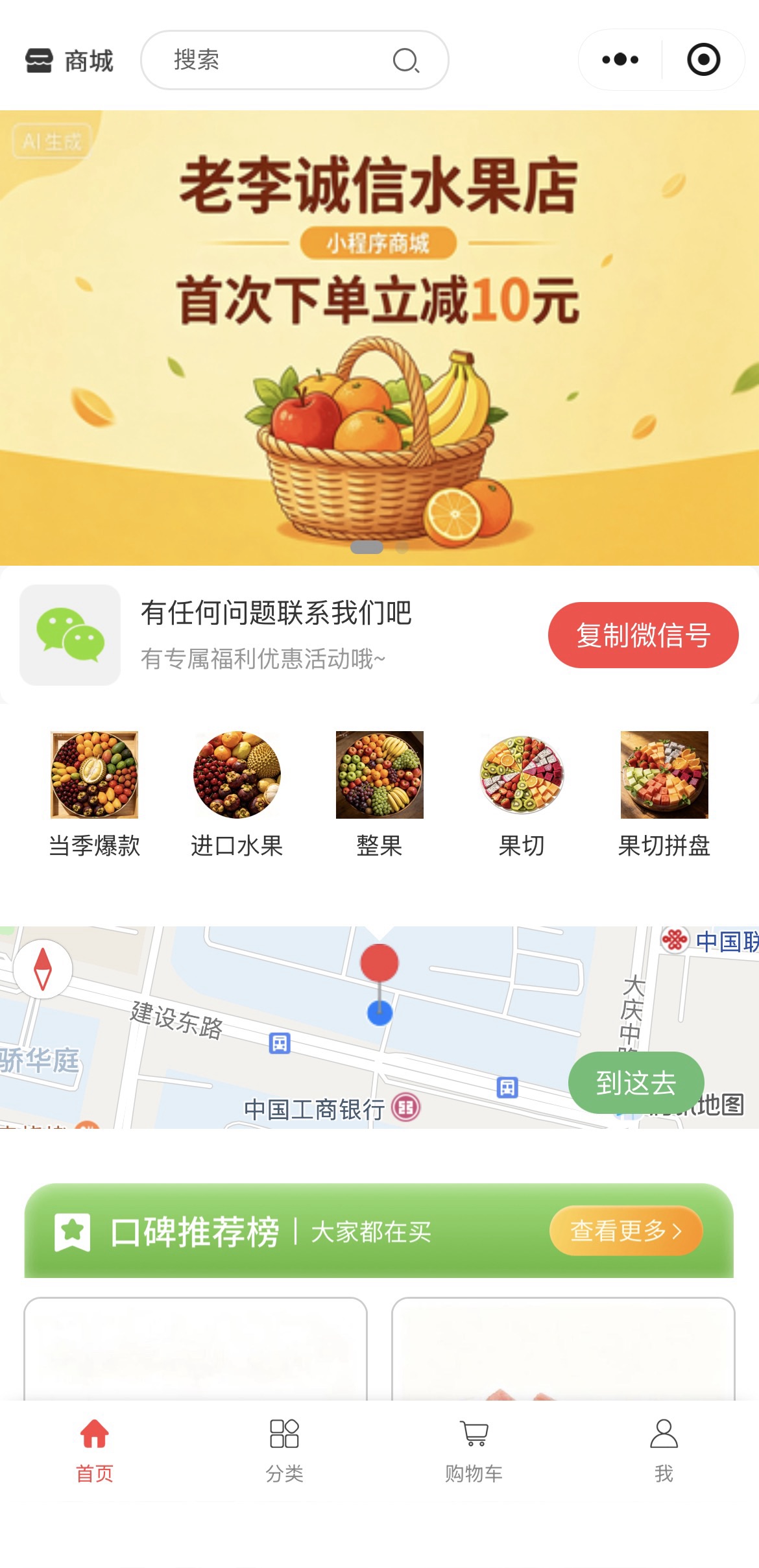The height and width of the screenshot is (1568, 759).
Task: Select the 整果 category
Action: point(379,793)
